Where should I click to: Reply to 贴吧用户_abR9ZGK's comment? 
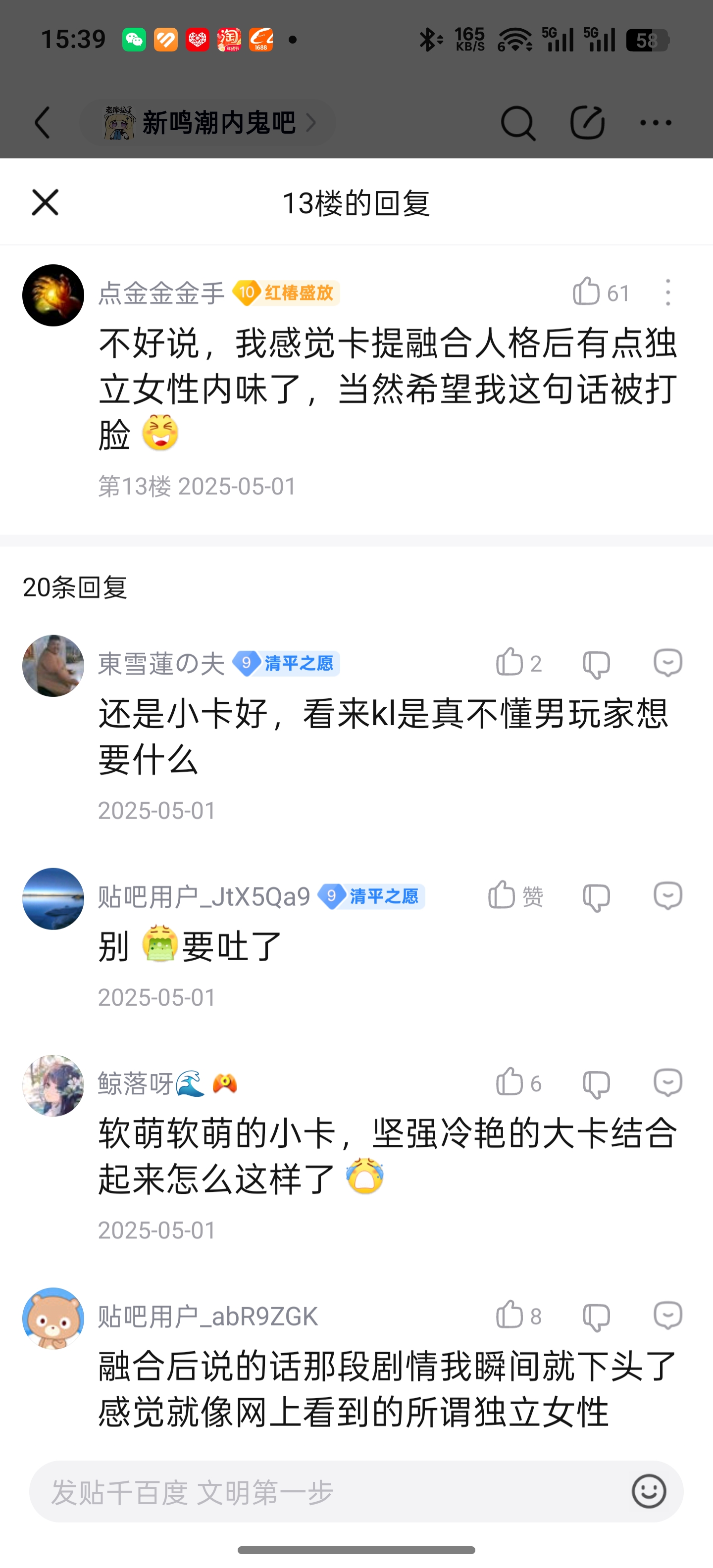668,1316
